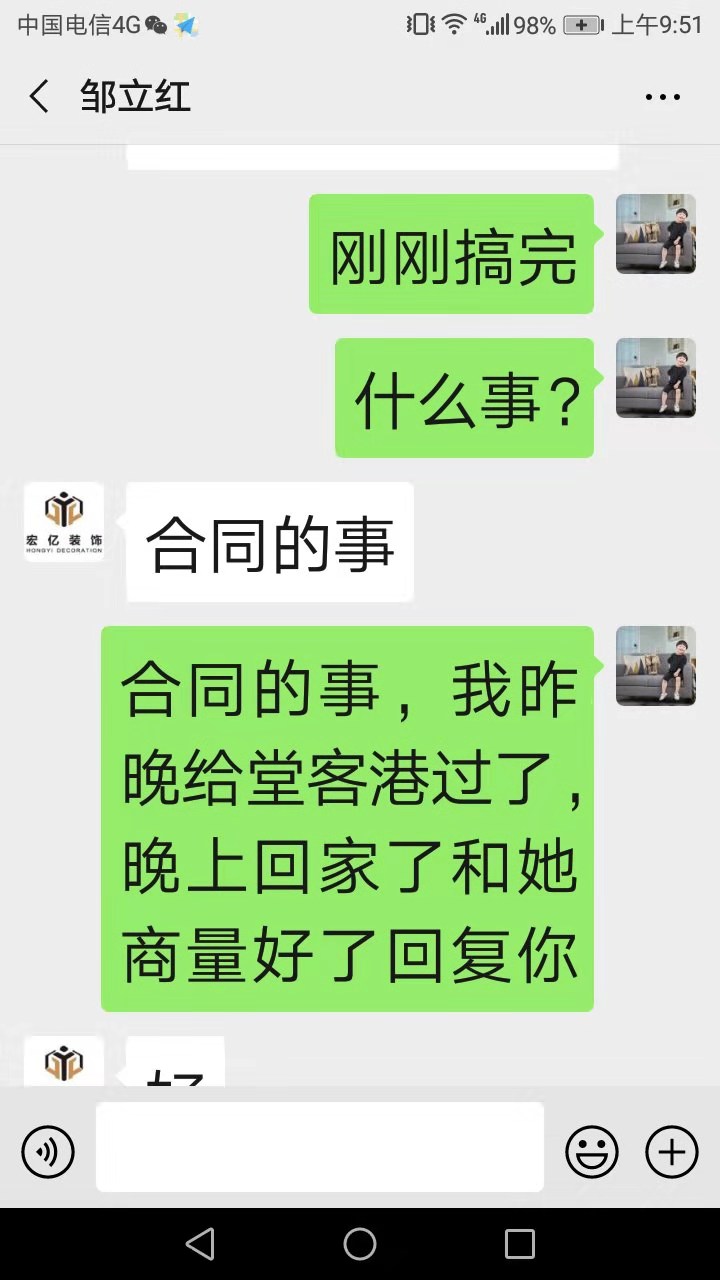Screen dimensions: 720x1280
Task: Switch to voice message input
Action: [48, 1152]
